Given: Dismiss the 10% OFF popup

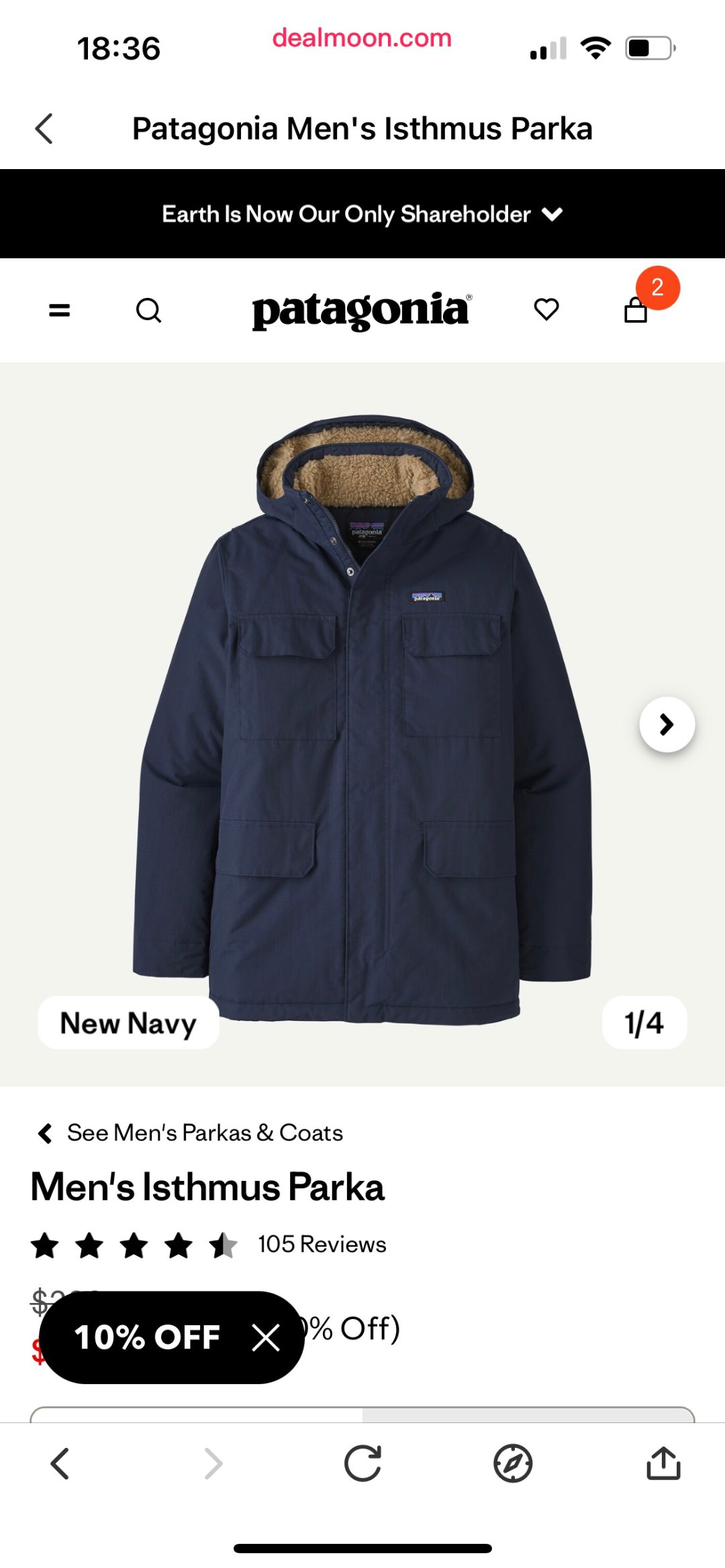Looking at the screenshot, I should click(x=266, y=1337).
